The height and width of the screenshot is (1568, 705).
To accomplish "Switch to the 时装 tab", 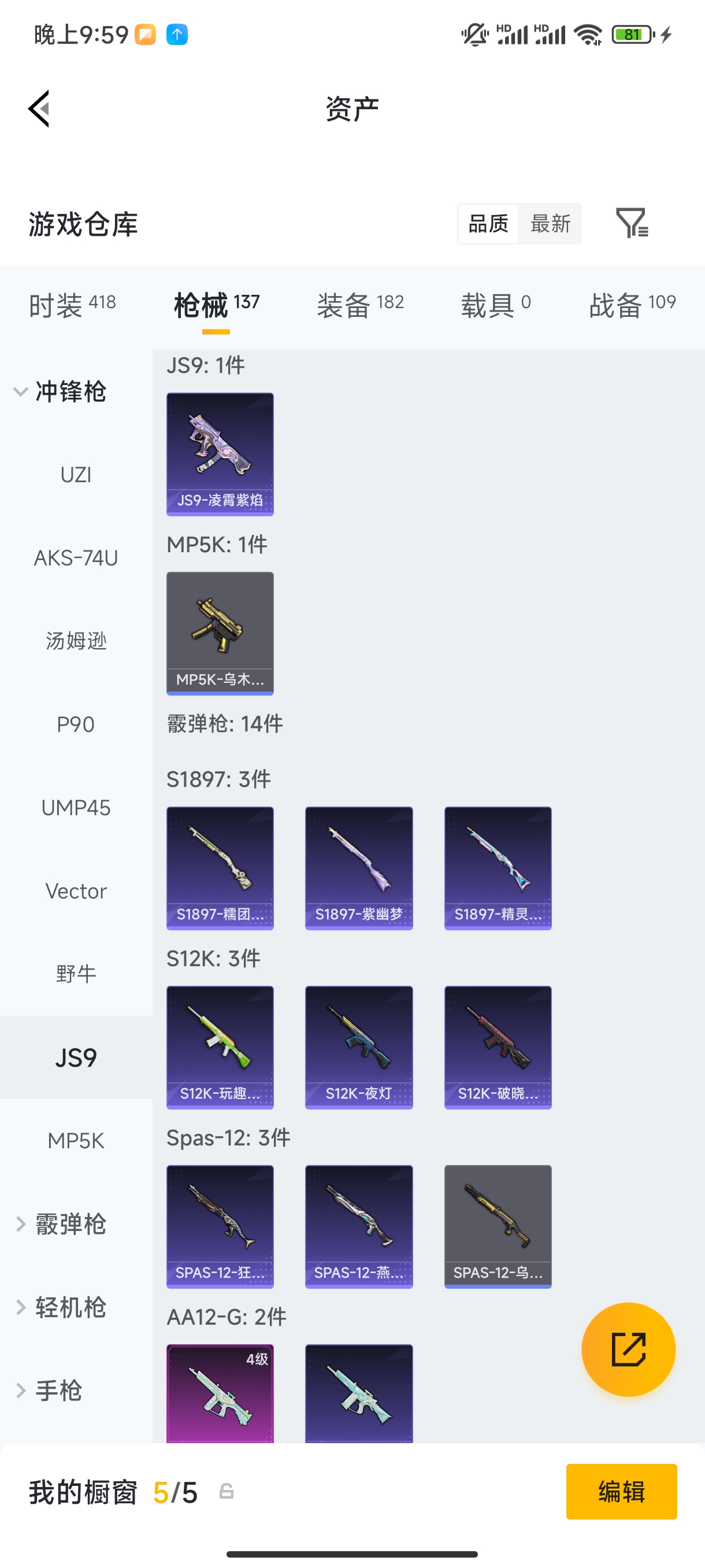I will pos(72,304).
